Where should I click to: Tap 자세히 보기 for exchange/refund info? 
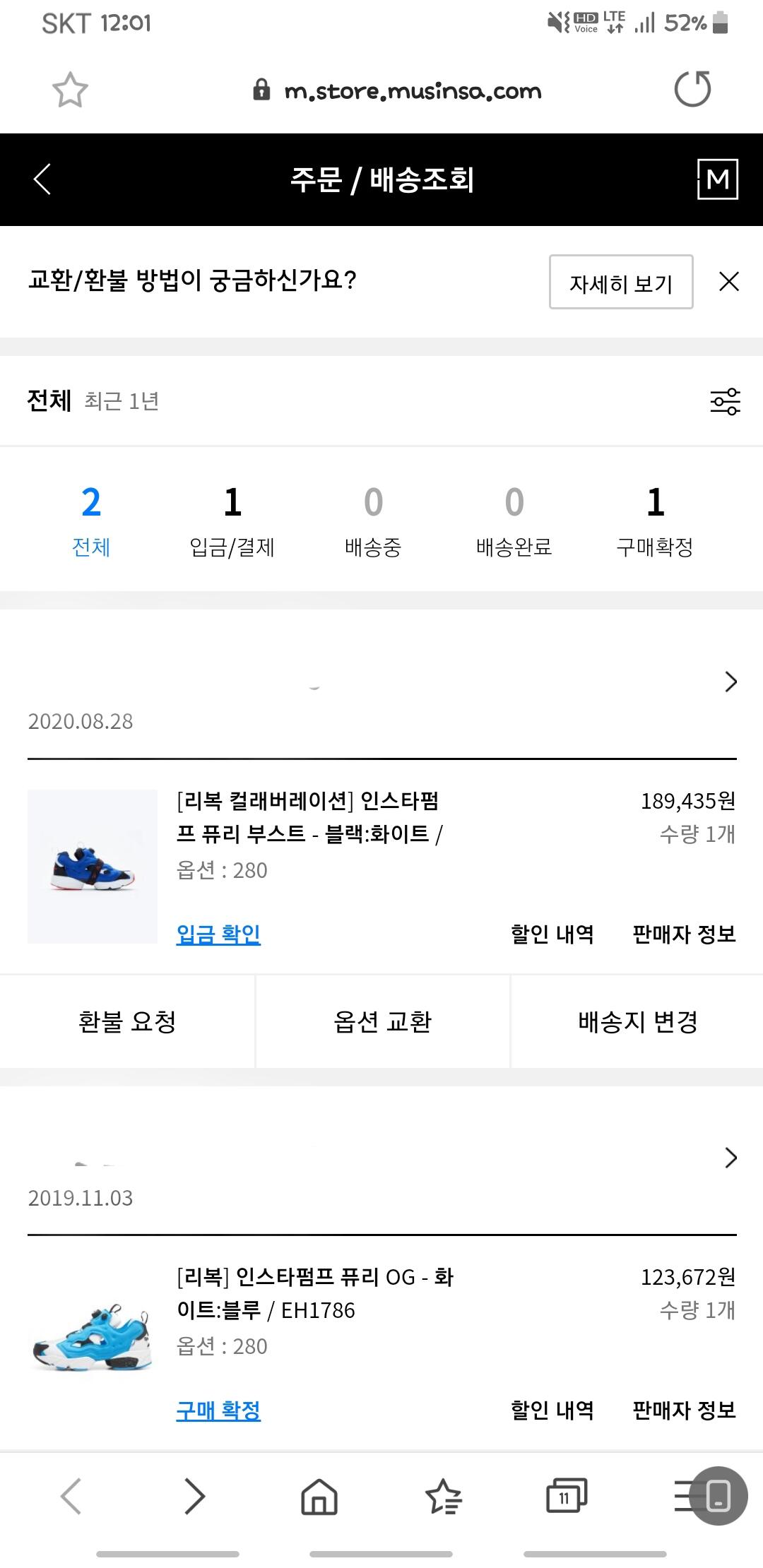tap(621, 282)
